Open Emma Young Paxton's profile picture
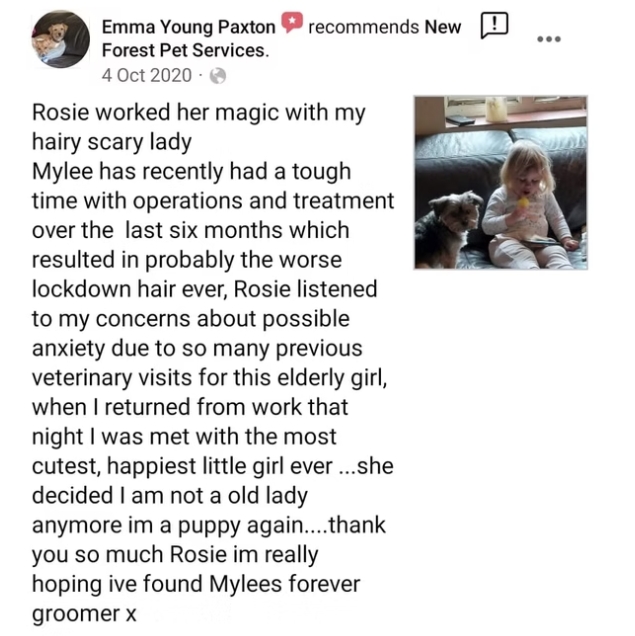635x636 pixels. click(x=60, y=38)
